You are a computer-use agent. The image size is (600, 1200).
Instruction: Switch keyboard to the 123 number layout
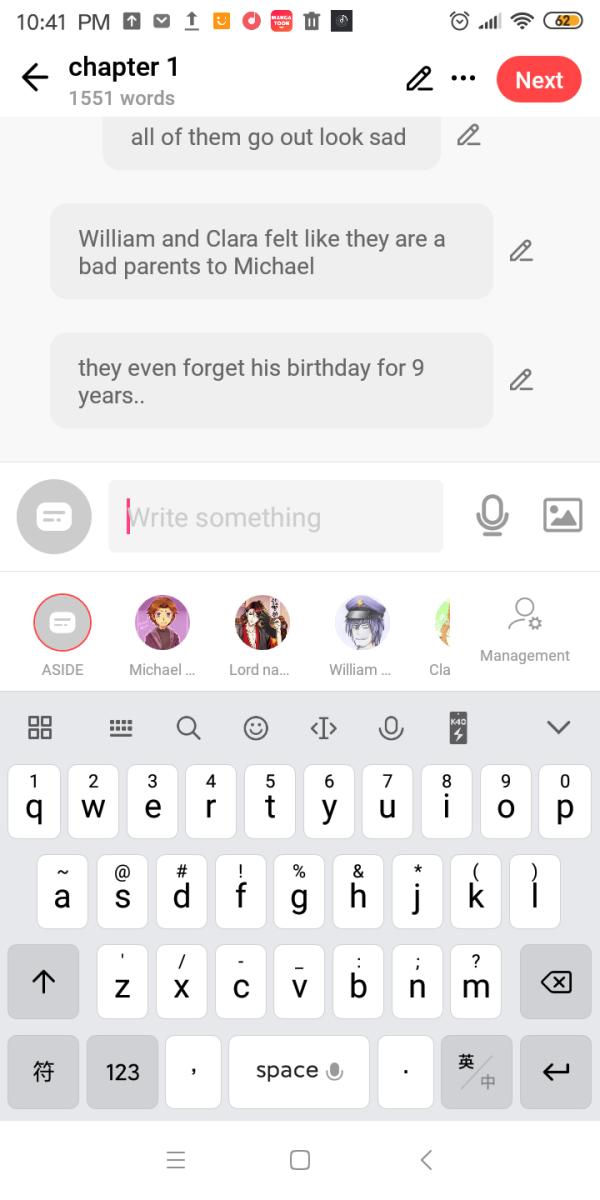coord(122,1072)
